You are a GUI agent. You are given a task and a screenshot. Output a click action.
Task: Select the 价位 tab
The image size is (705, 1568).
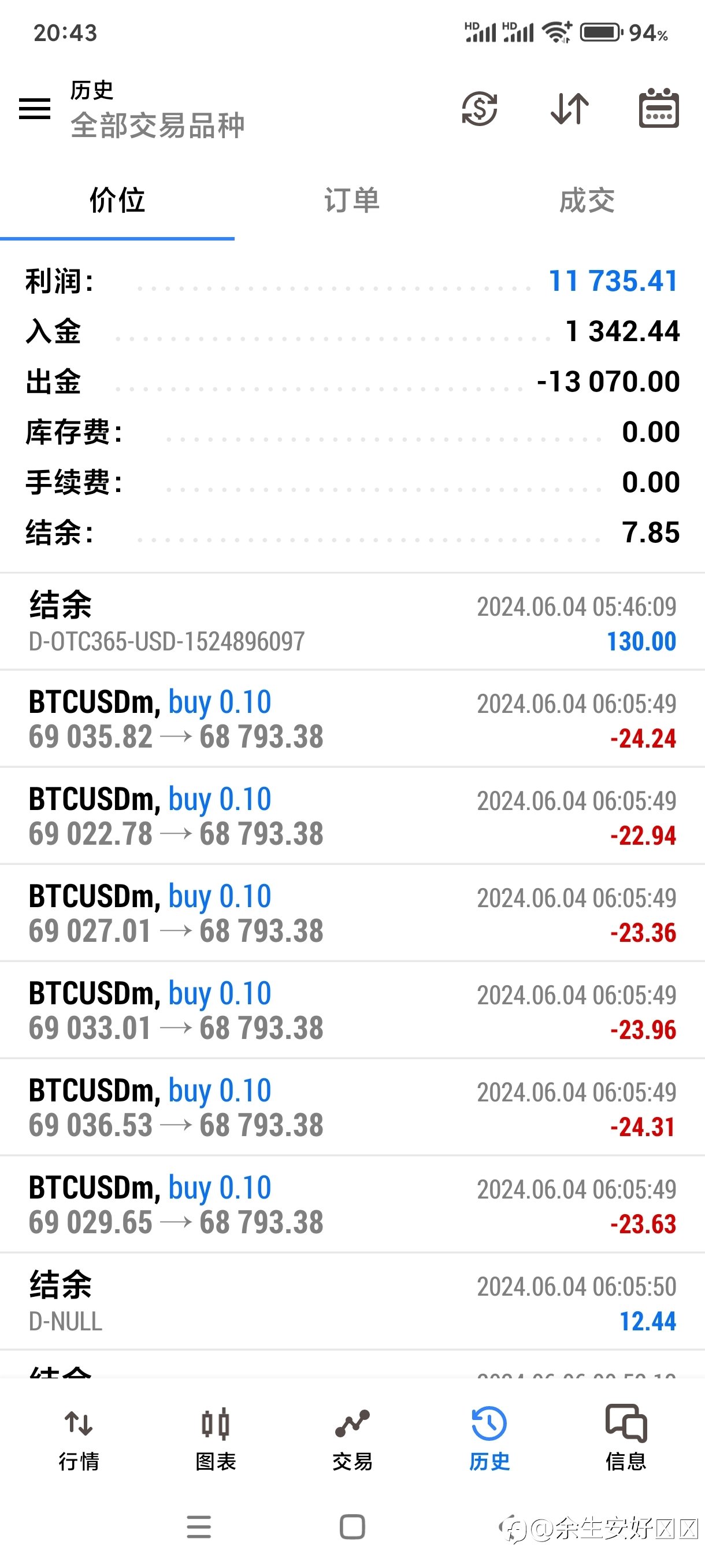pos(117,200)
